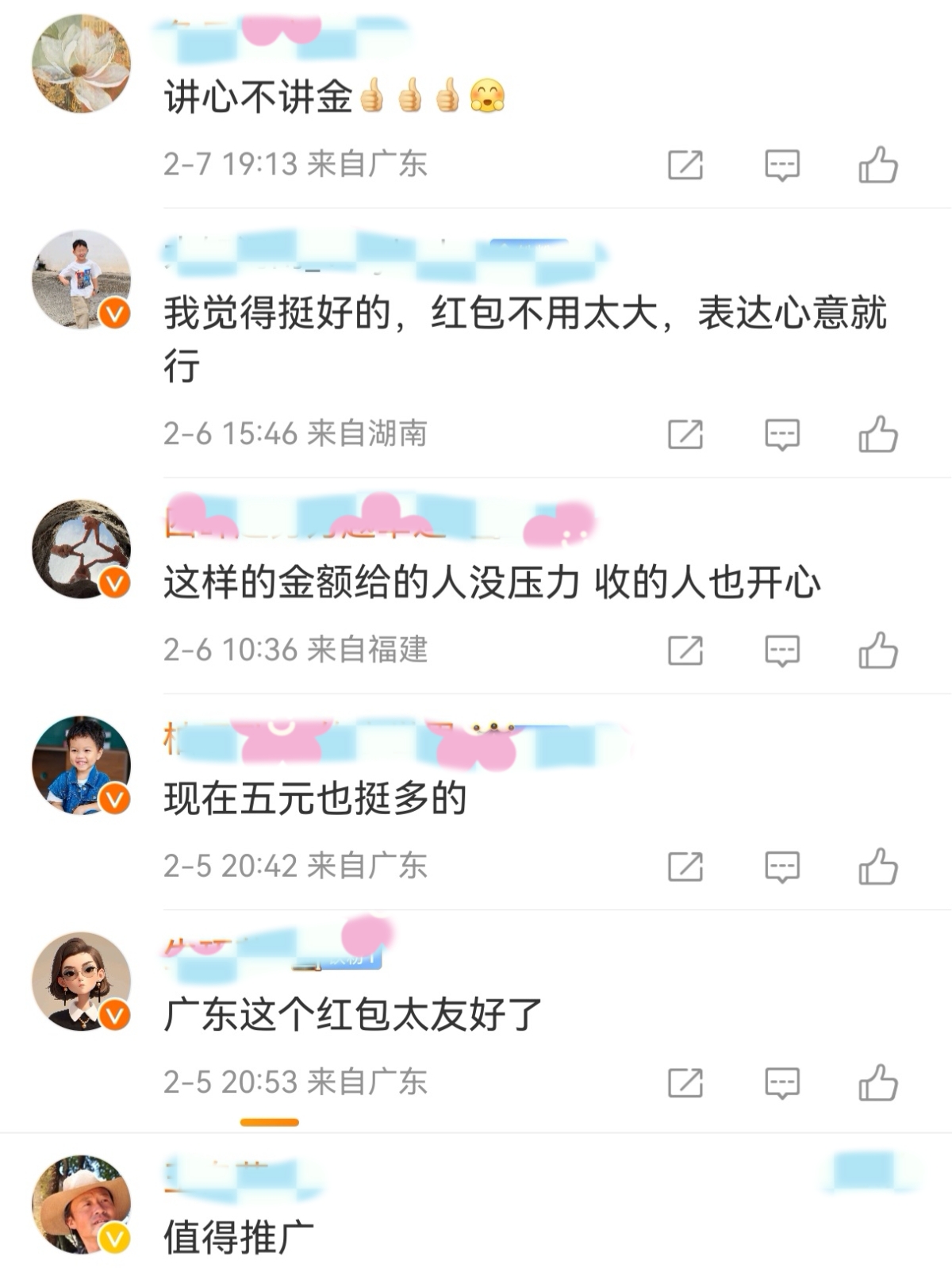The image size is (952, 1276).
Task: Open the flower avatar of 讲心不讲金 commenter
Action: pos(81,63)
